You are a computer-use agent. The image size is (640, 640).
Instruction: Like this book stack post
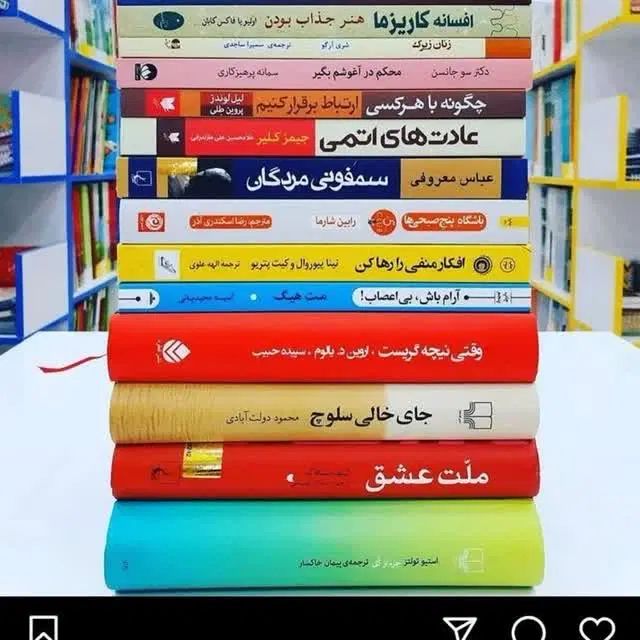tap(599, 629)
